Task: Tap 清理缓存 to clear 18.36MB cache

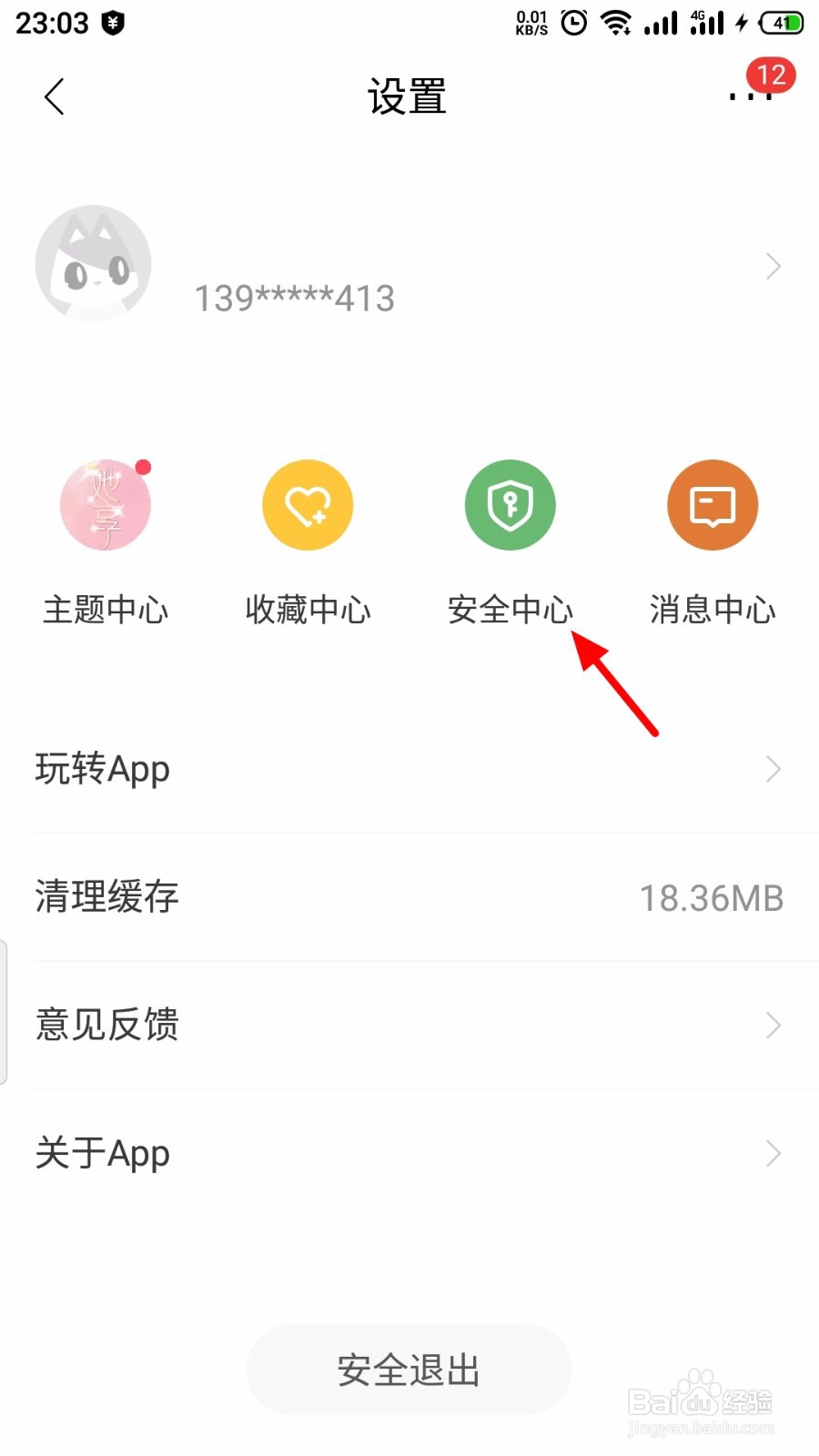Action: click(106, 898)
